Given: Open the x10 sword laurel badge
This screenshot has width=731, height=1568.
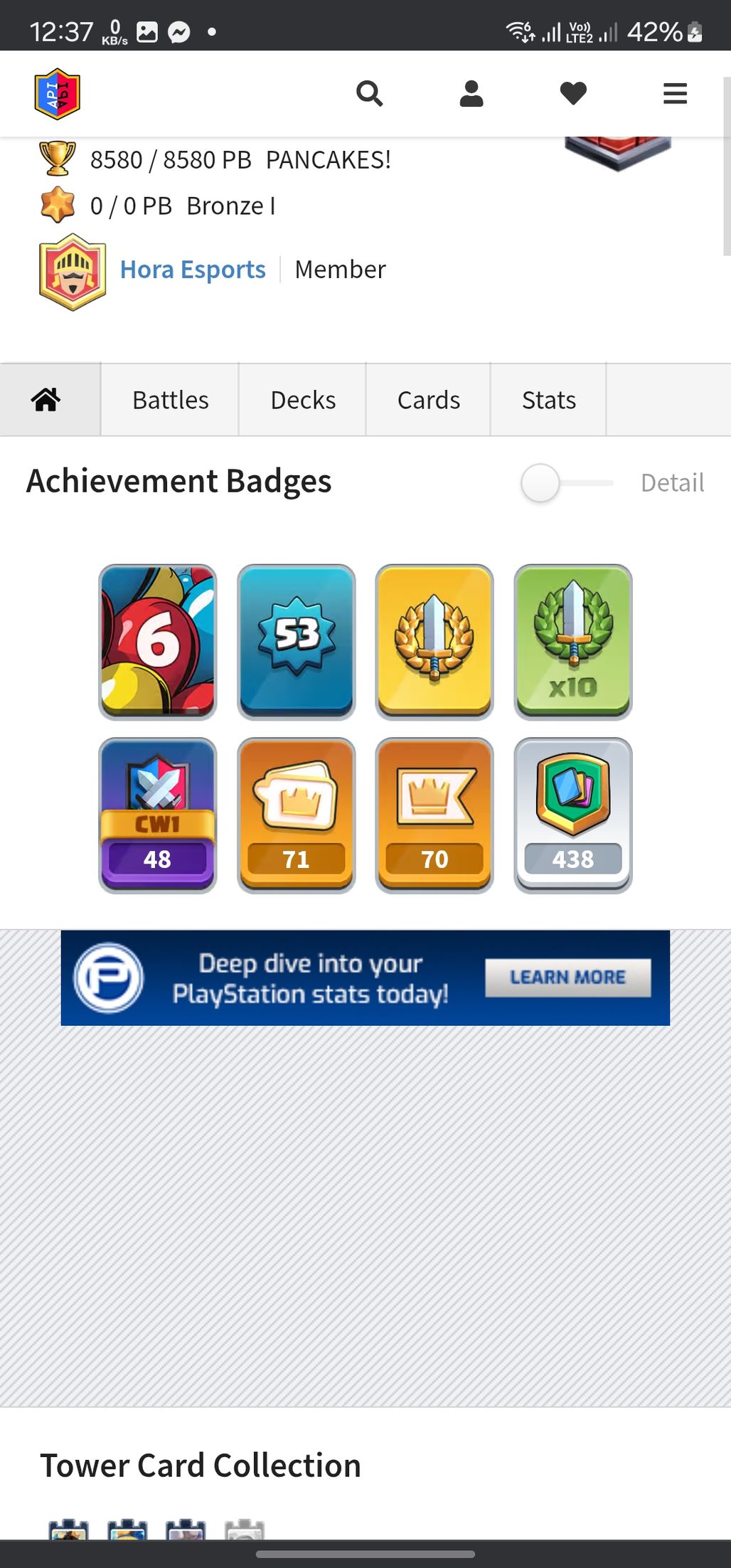Looking at the screenshot, I should click(572, 641).
